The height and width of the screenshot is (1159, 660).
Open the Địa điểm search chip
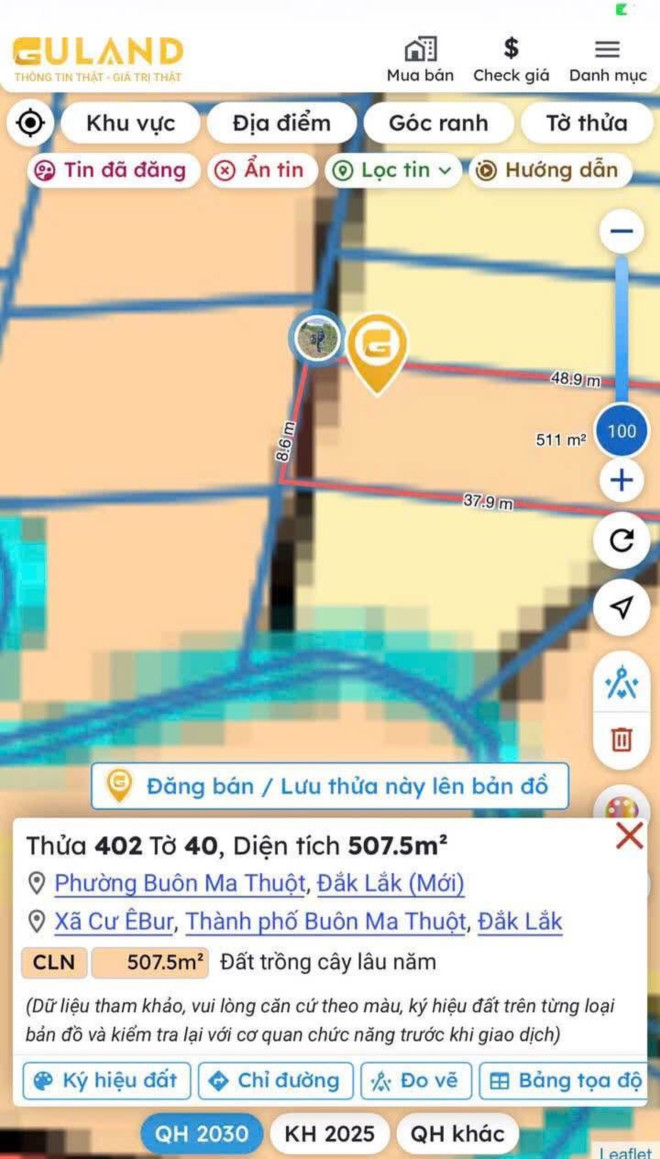point(282,123)
